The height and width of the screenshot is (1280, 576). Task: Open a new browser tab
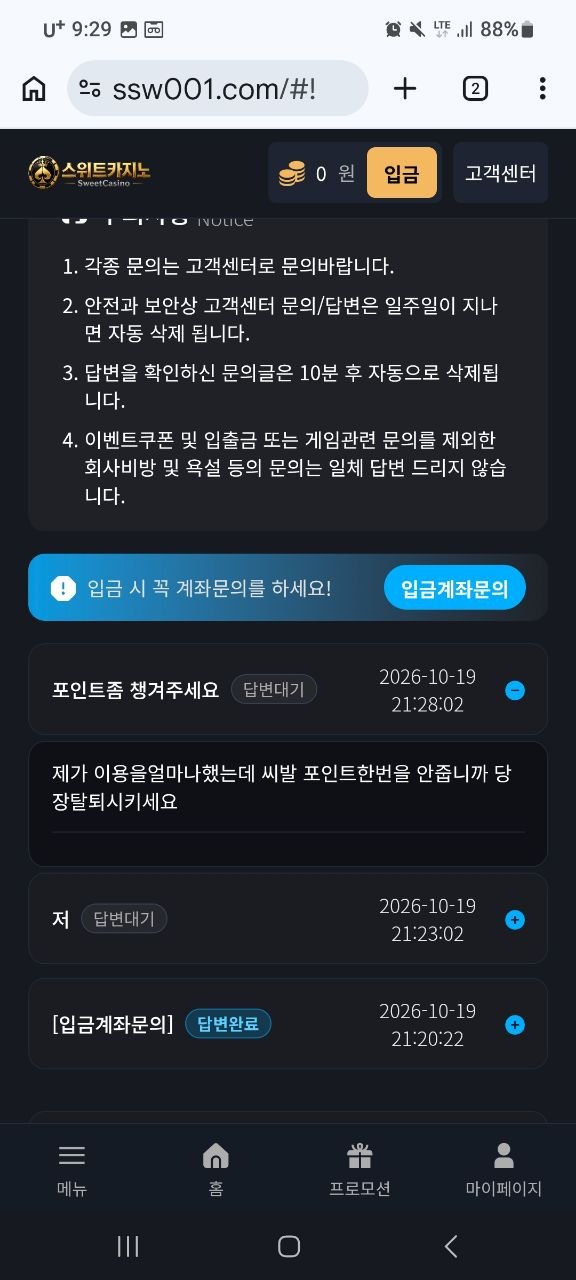tap(405, 88)
